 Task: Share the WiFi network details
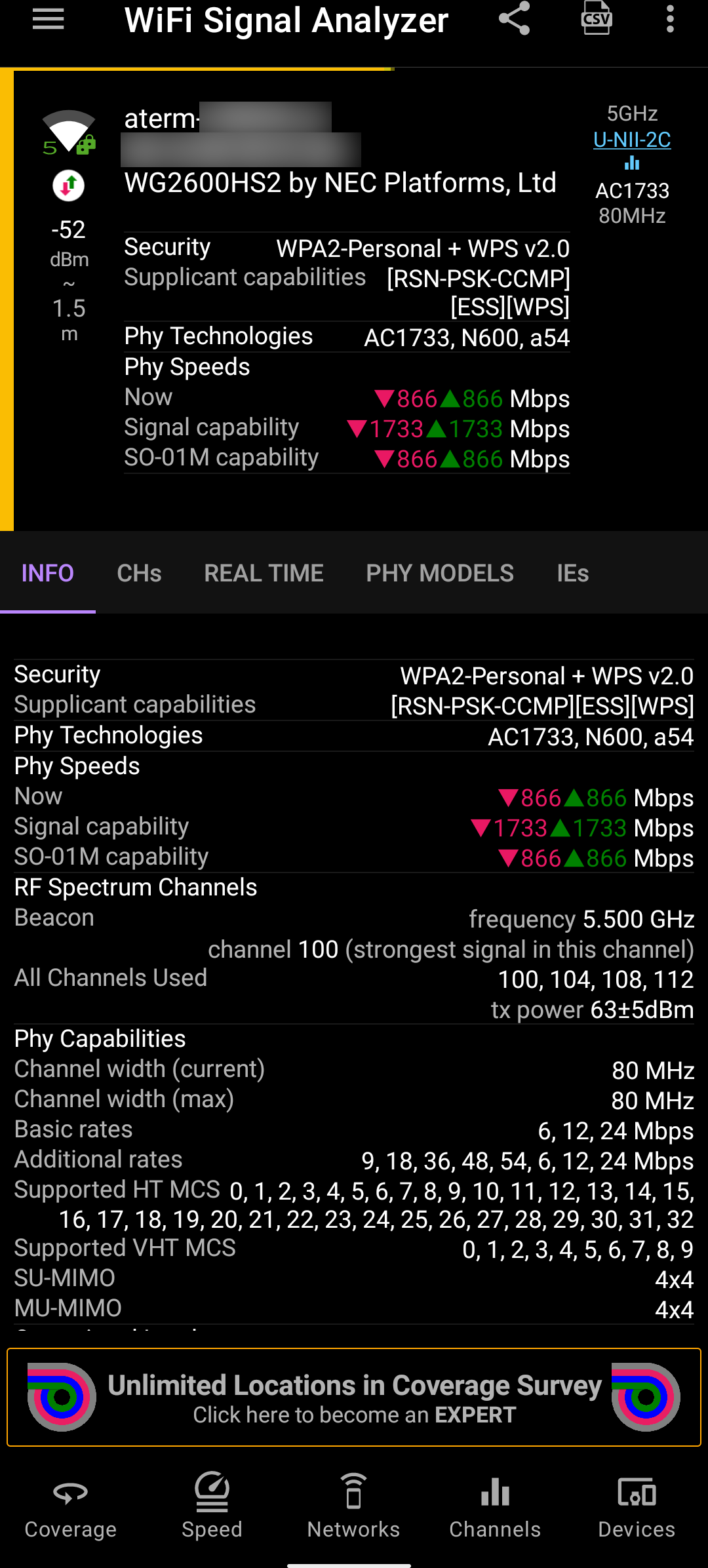click(x=515, y=18)
